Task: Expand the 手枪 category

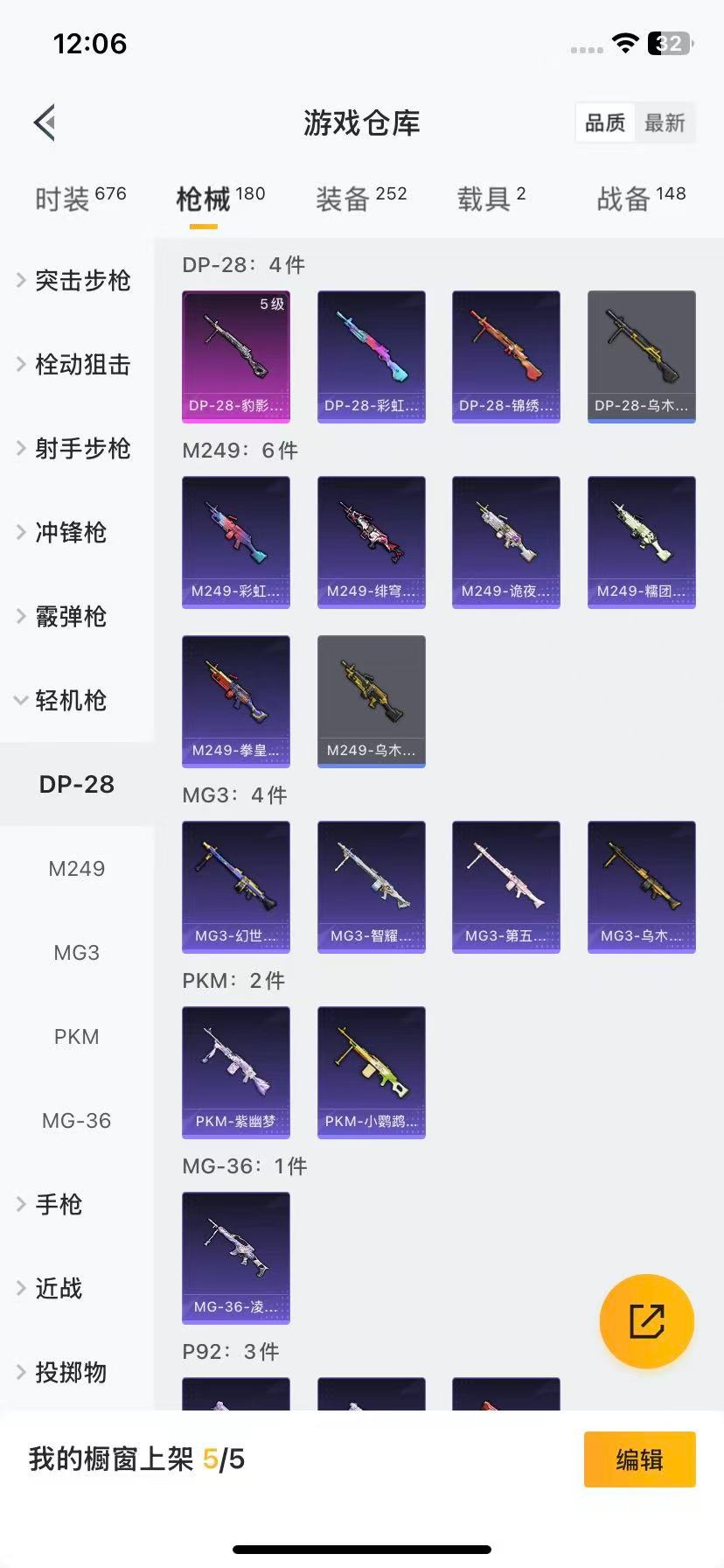Action: (x=58, y=1204)
